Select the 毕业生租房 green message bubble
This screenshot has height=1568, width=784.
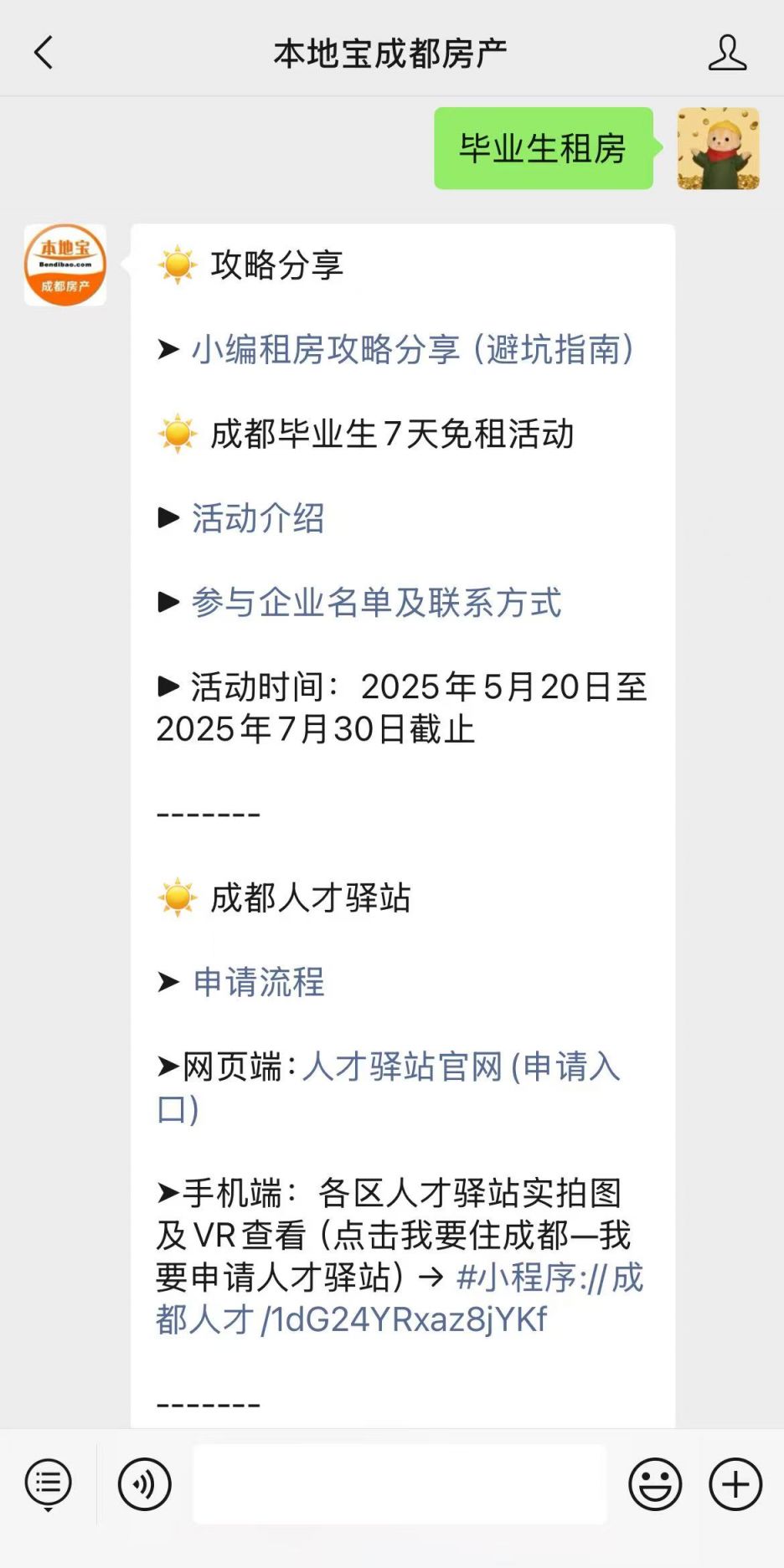(544, 150)
